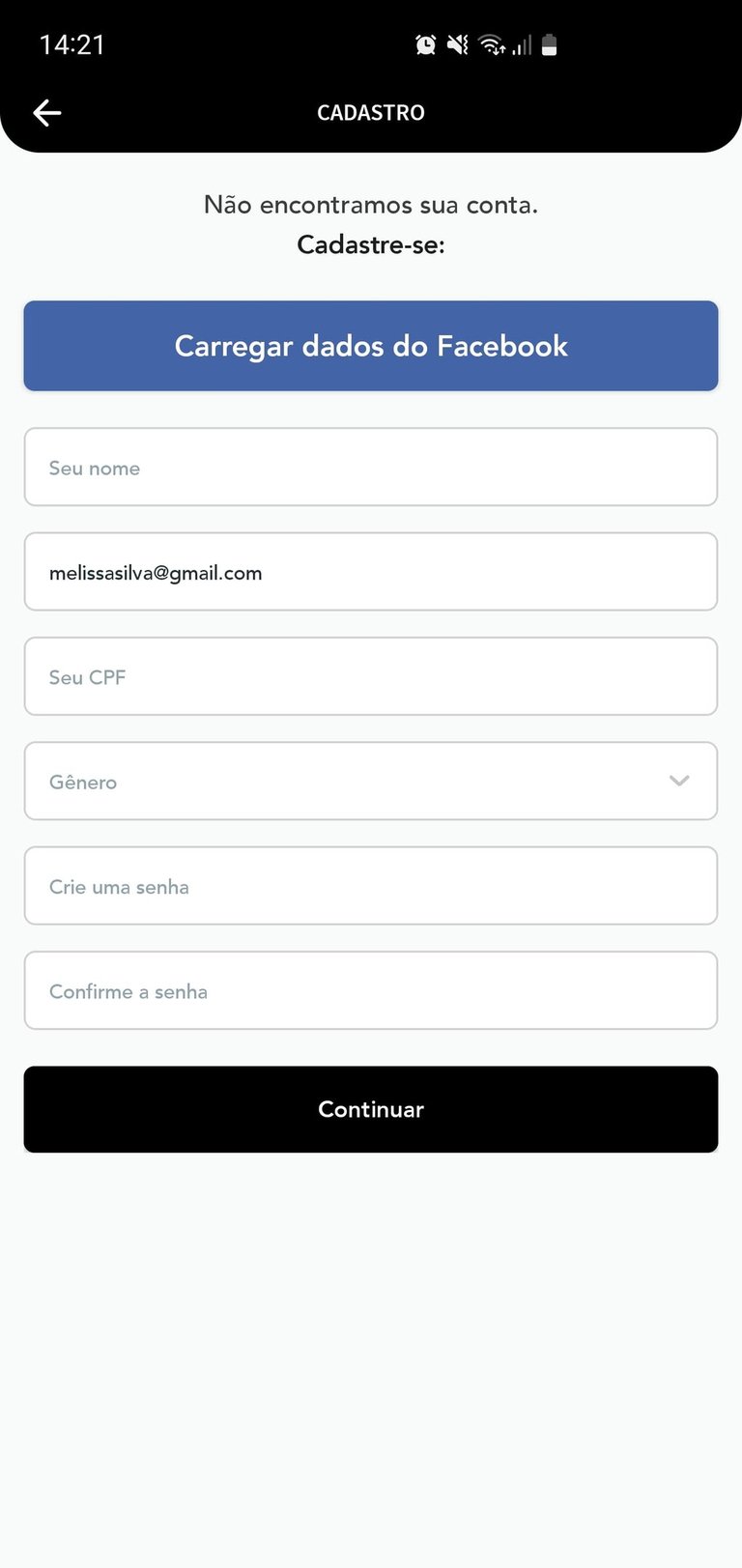742x1568 pixels.
Task: Tap Carregar dados do Facebook button
Action: click(x=371, y=346)
